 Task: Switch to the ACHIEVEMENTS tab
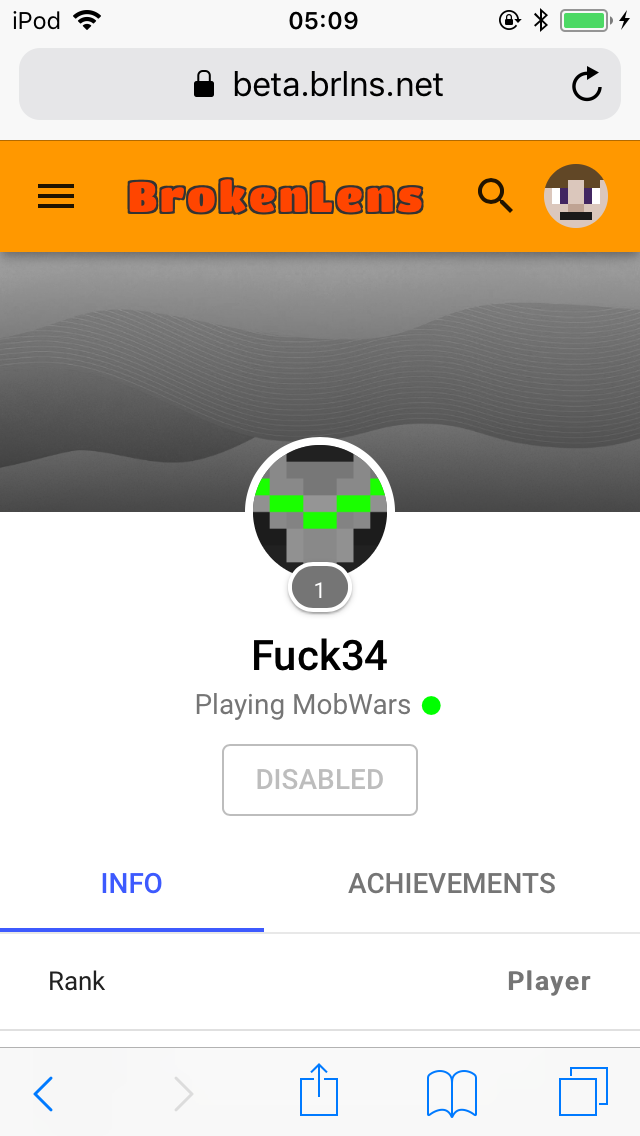(452, 883)
